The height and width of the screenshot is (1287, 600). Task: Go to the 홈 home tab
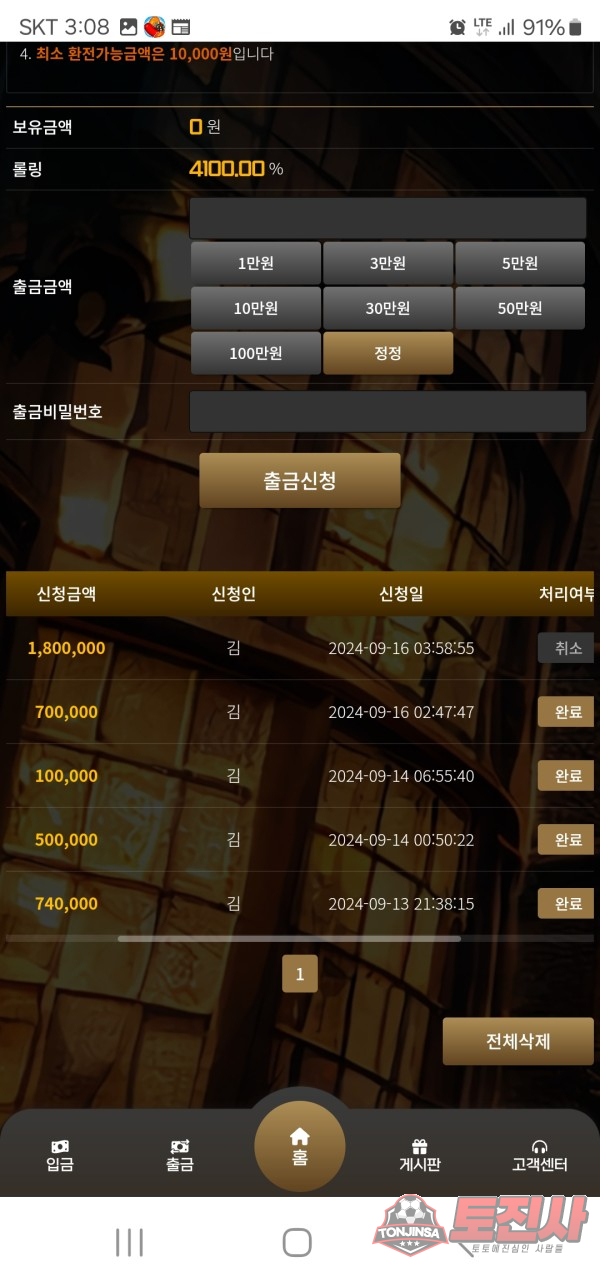pyautogui.click(x=300, y=1146)
